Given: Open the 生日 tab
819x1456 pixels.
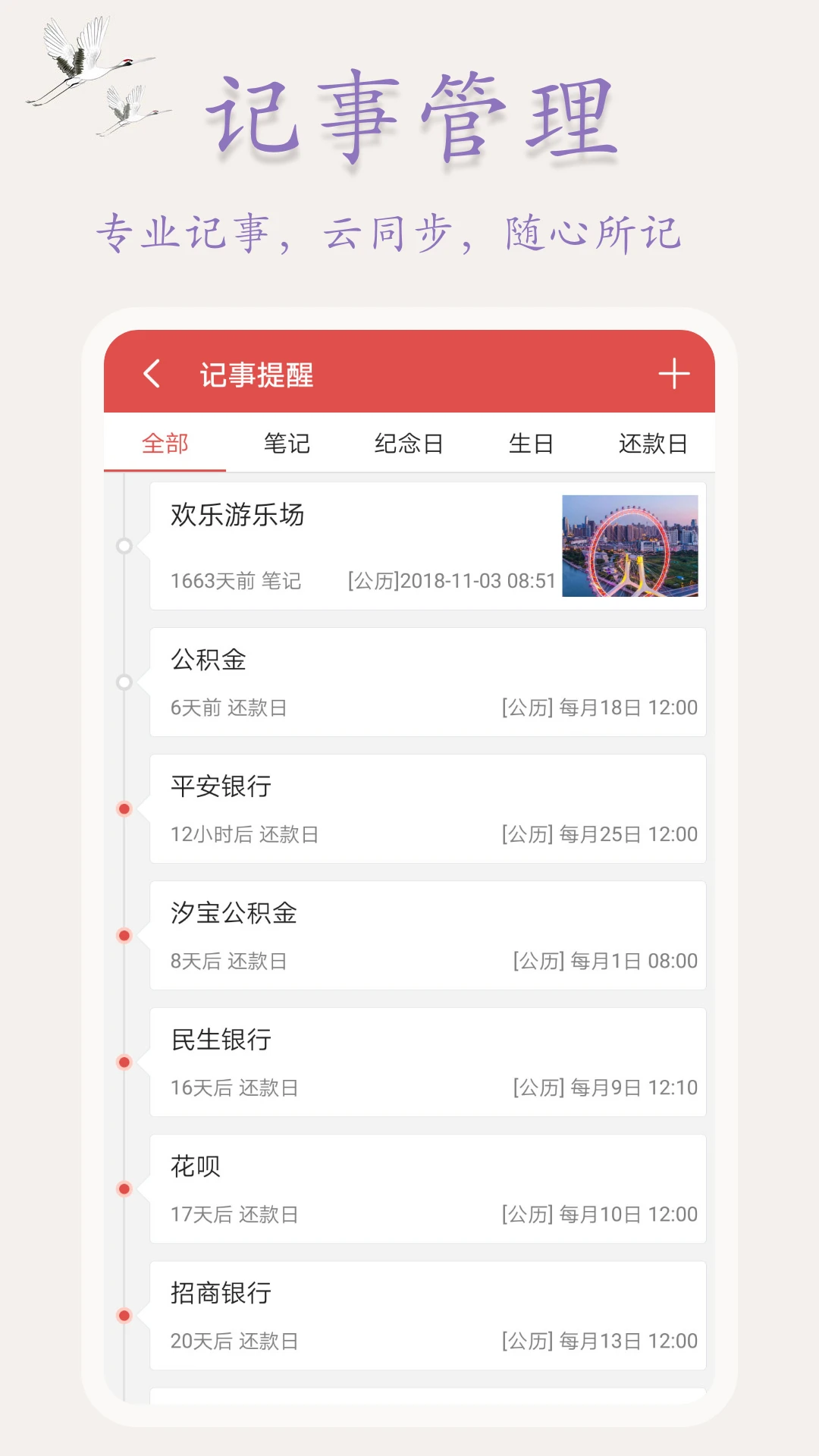Looking at the screenshot, I should point(531,444).
